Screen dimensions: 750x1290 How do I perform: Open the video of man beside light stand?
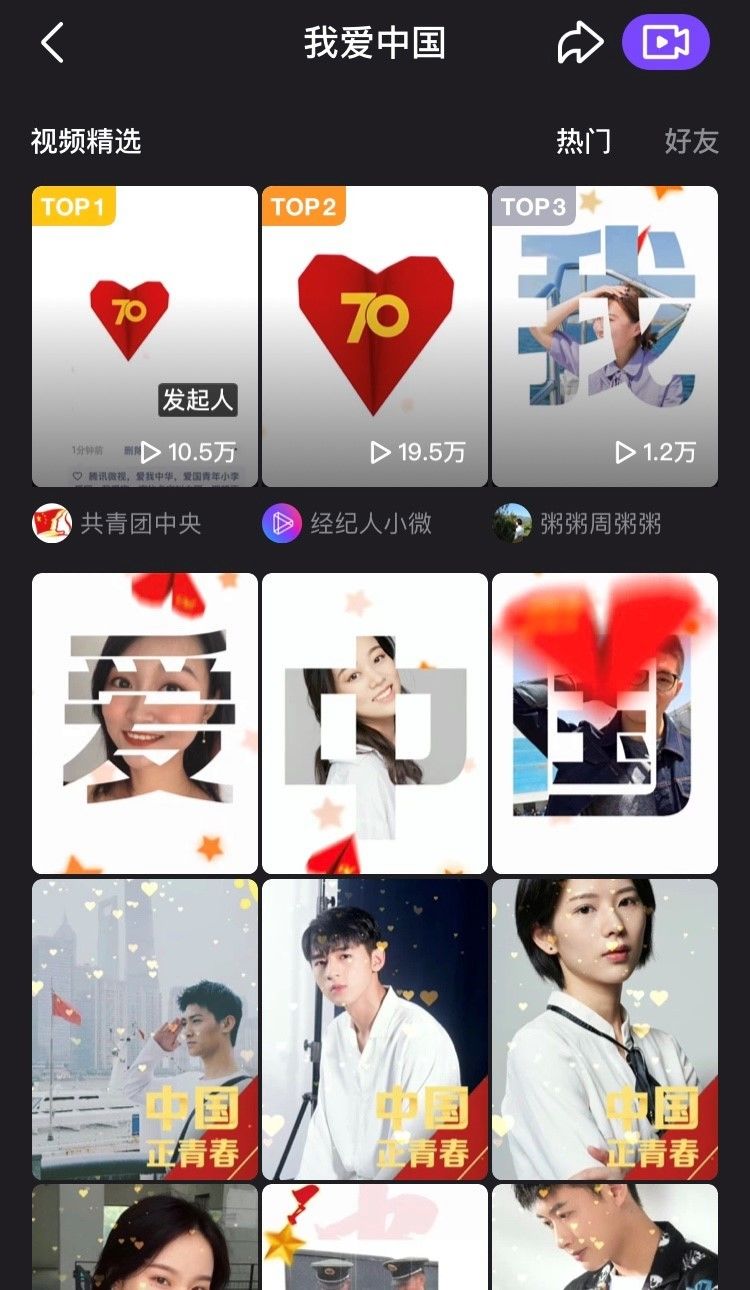tap(375, 1029)
